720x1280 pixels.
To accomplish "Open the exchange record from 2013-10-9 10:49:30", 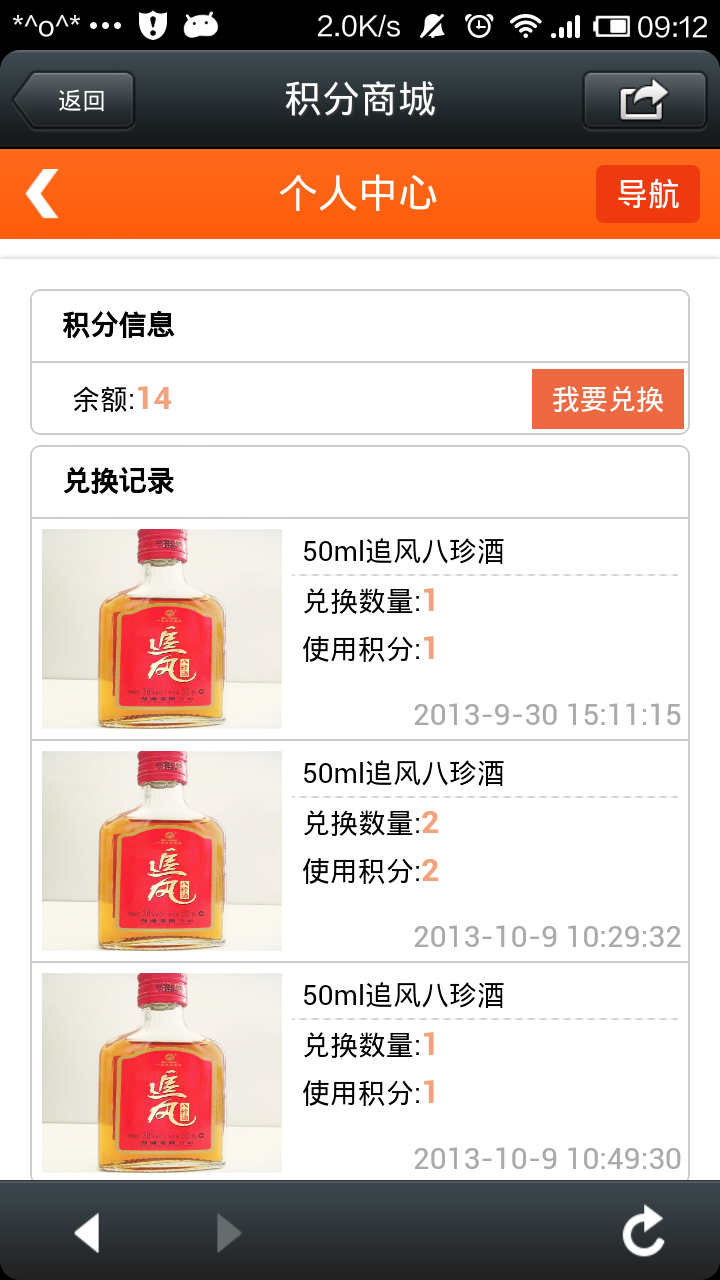I will tap(360, 1072).
